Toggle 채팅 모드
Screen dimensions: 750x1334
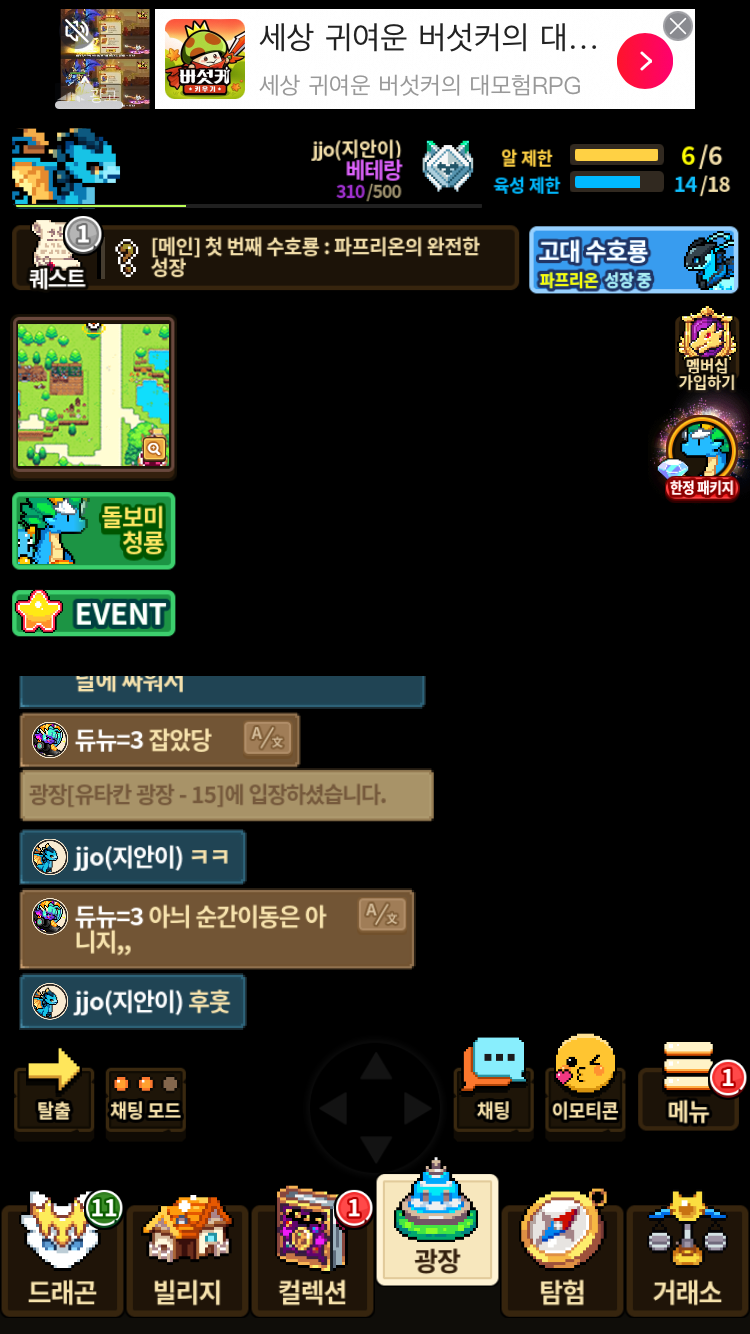click(145, 1098)
